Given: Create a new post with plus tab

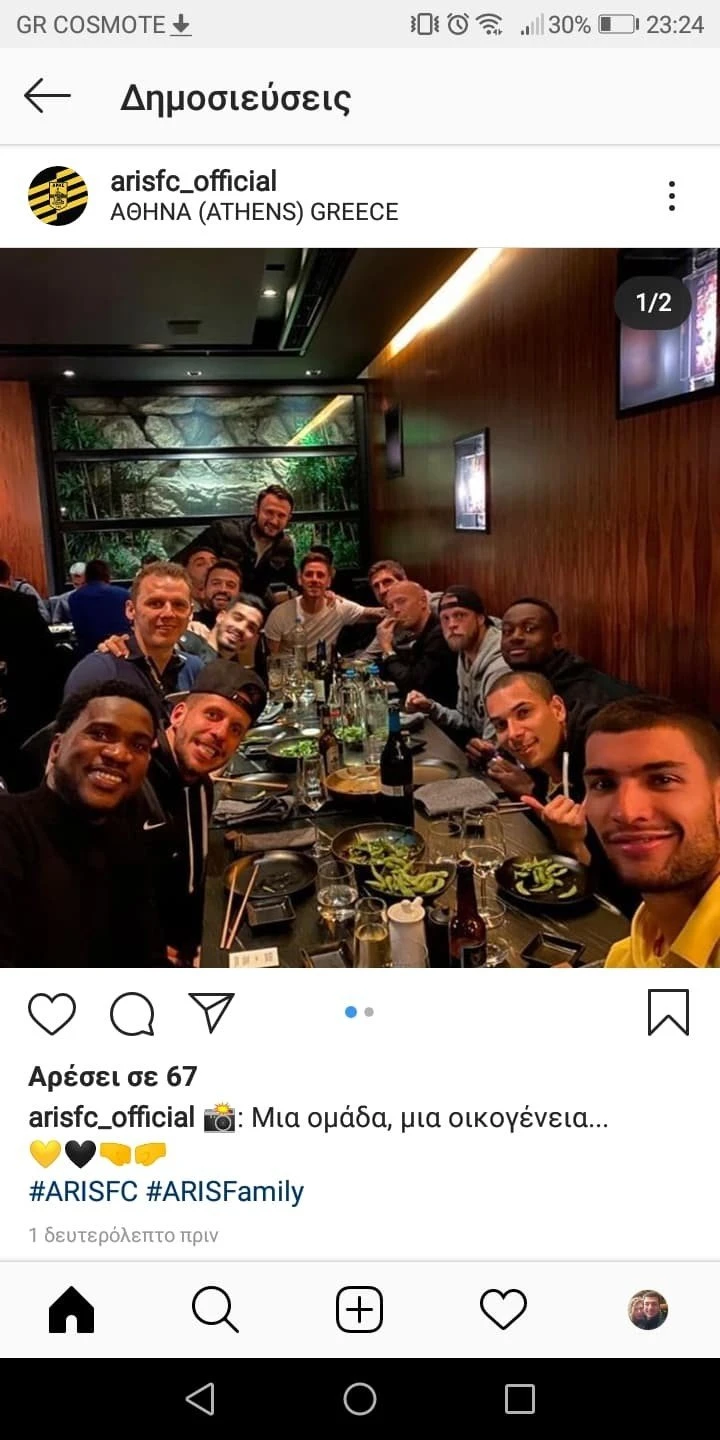Looking at the screenshot, I should (x=359, y=1309).
